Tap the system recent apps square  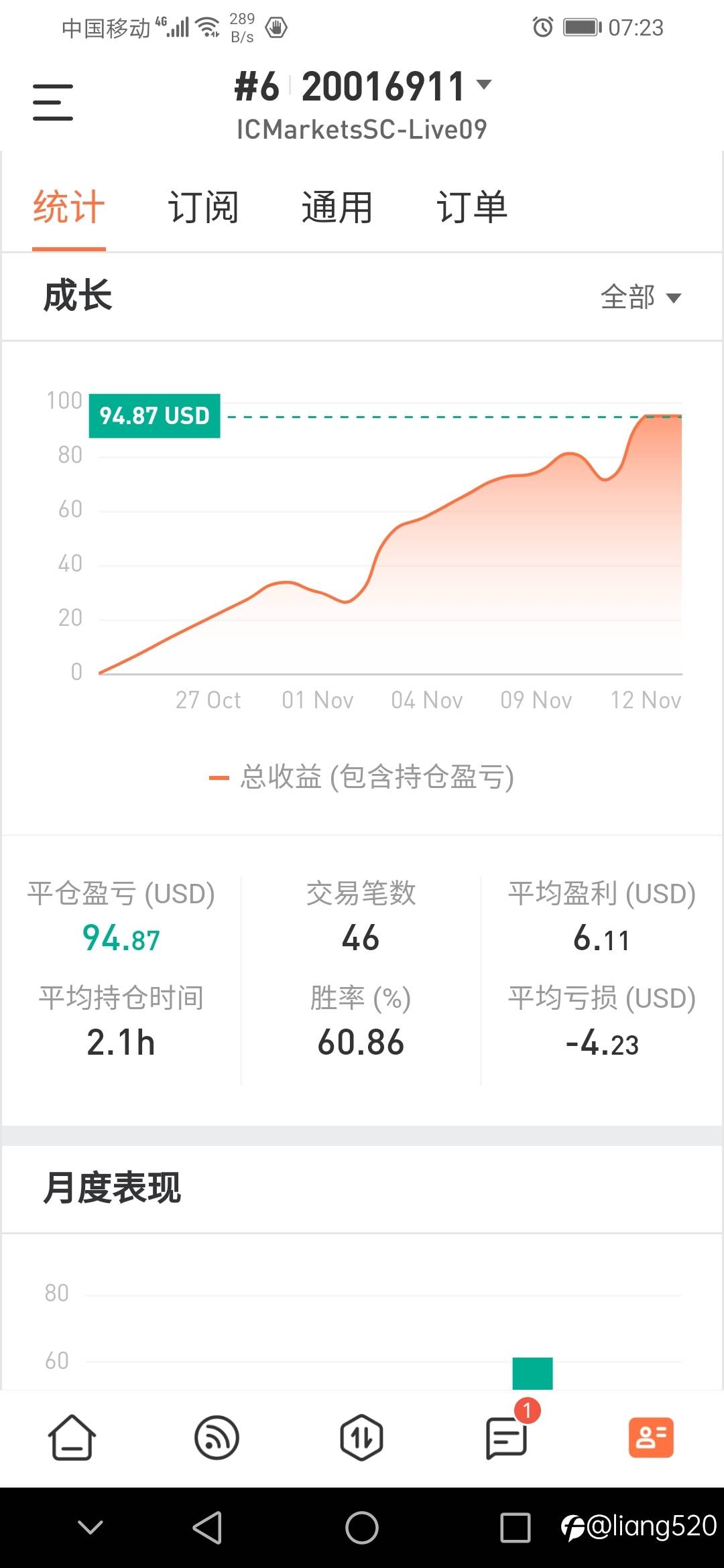click(x=516, y=1528)
